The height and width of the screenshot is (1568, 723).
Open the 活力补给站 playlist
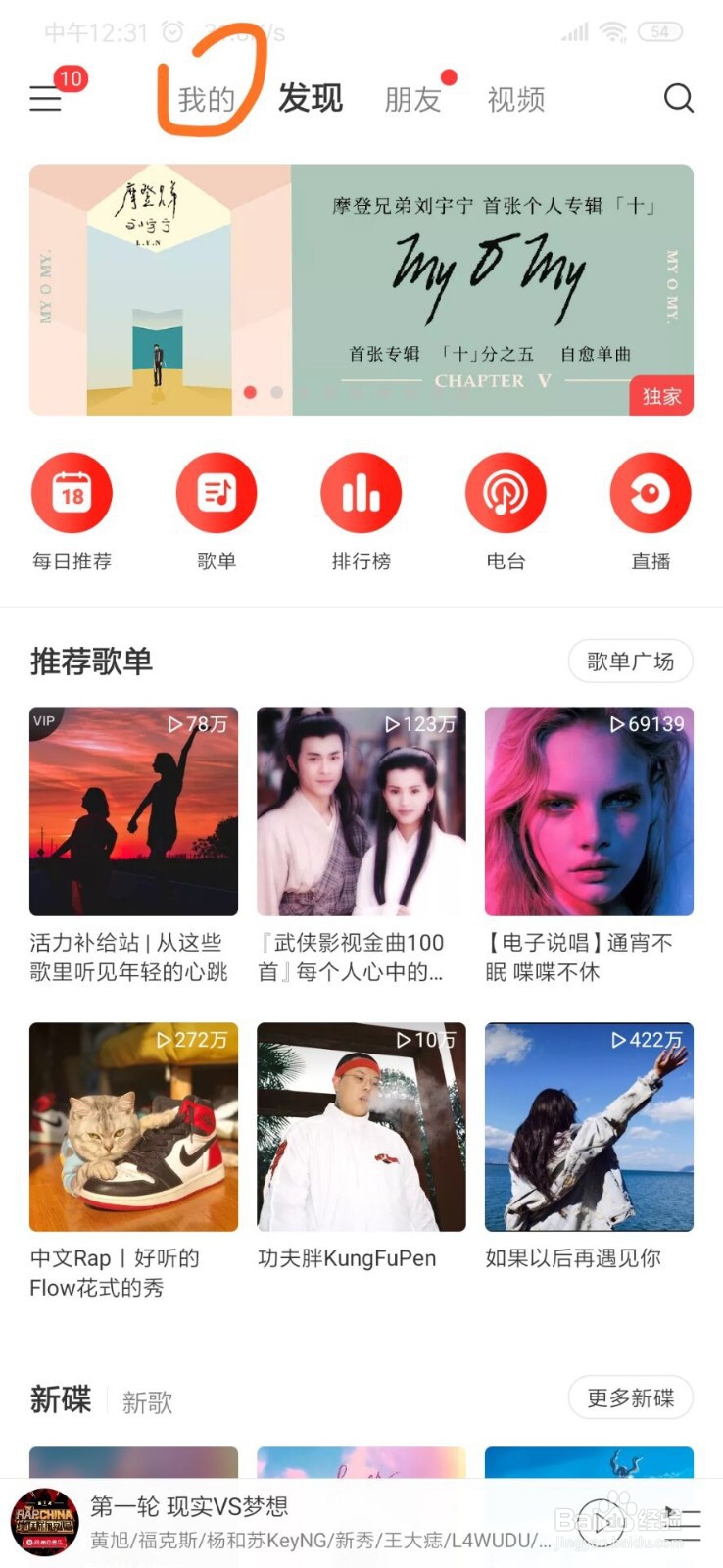point(133,811)
